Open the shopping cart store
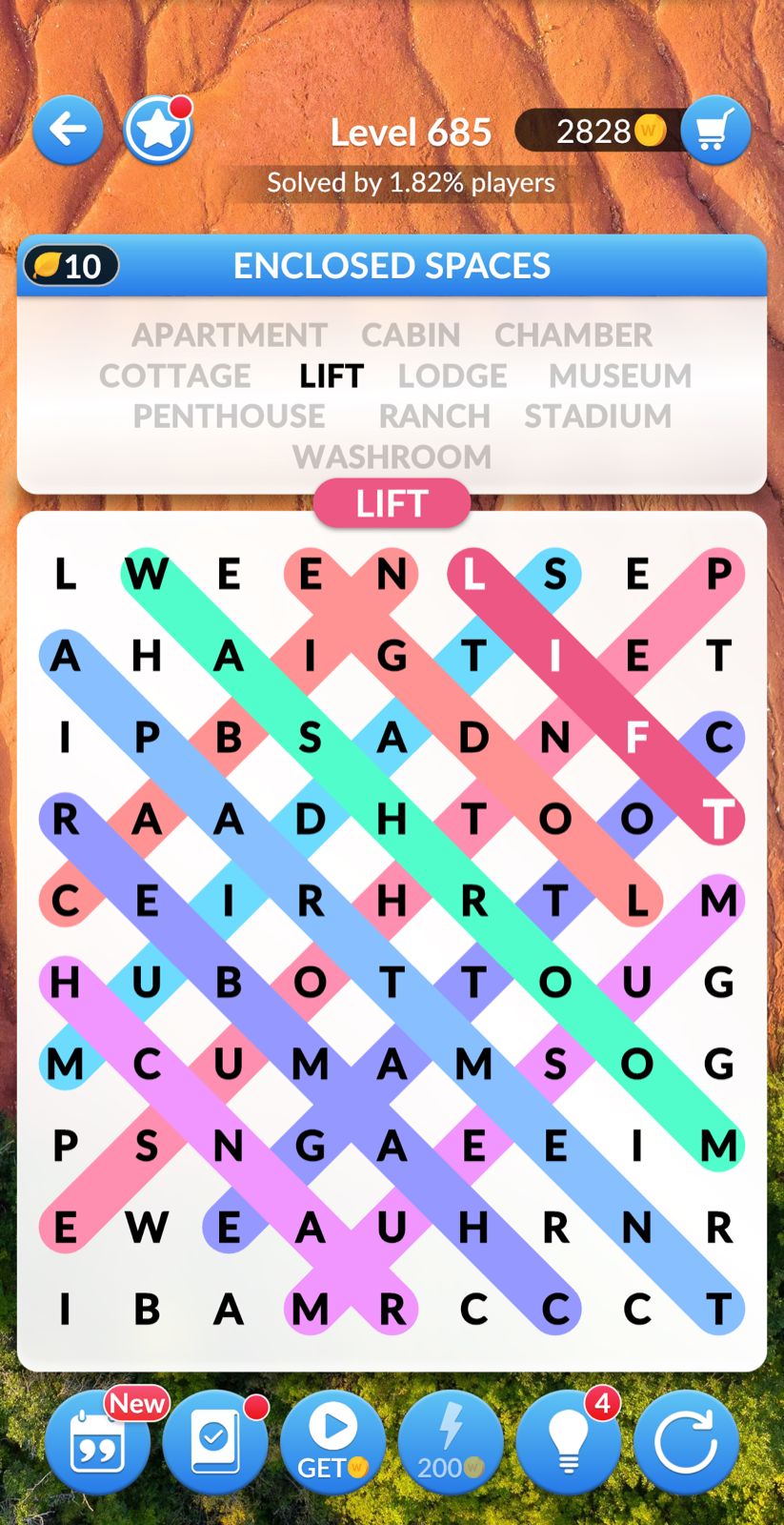 point(715,130)
